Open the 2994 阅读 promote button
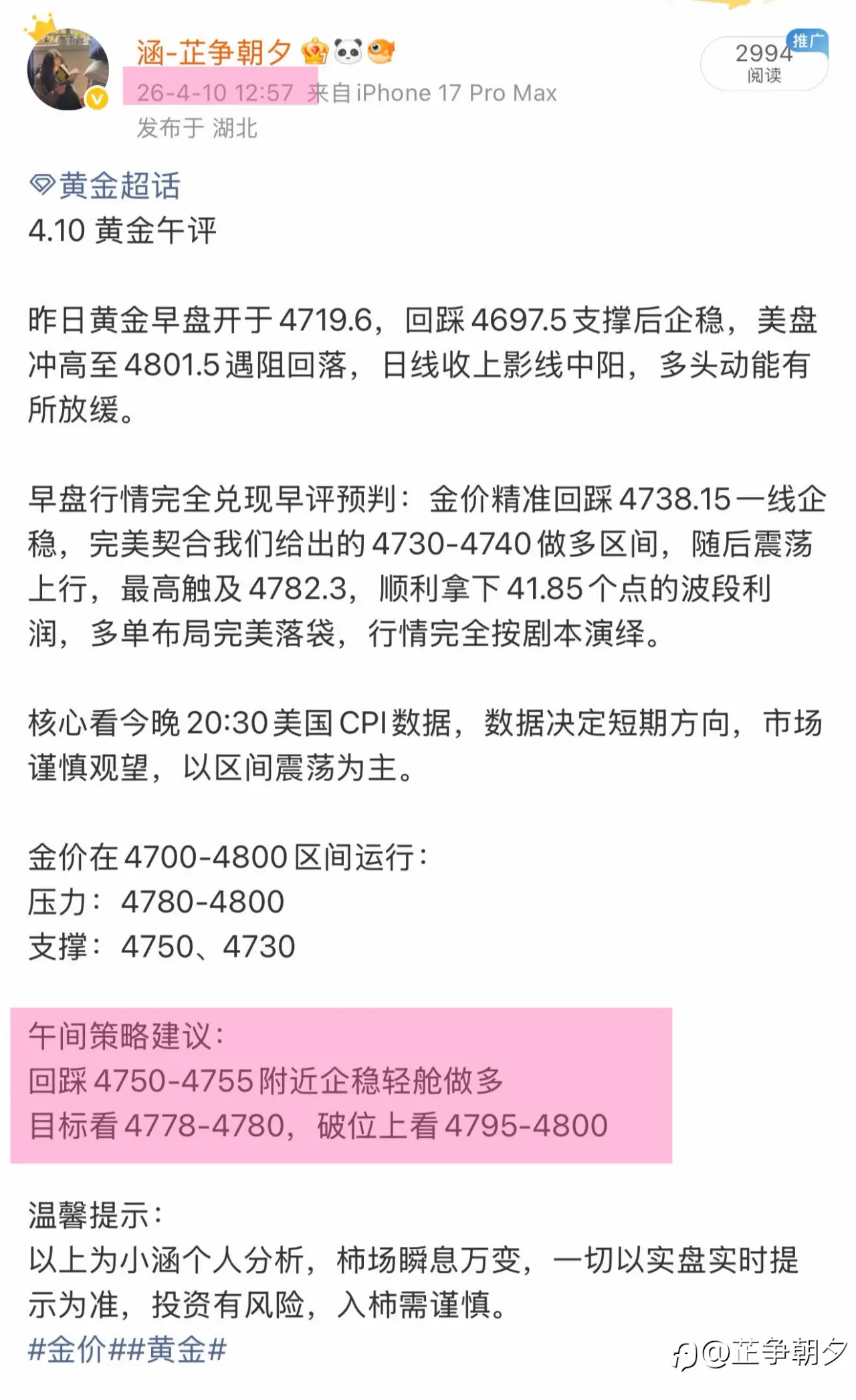The height and width of the screenshot is (1400, 856). [764, 62]
